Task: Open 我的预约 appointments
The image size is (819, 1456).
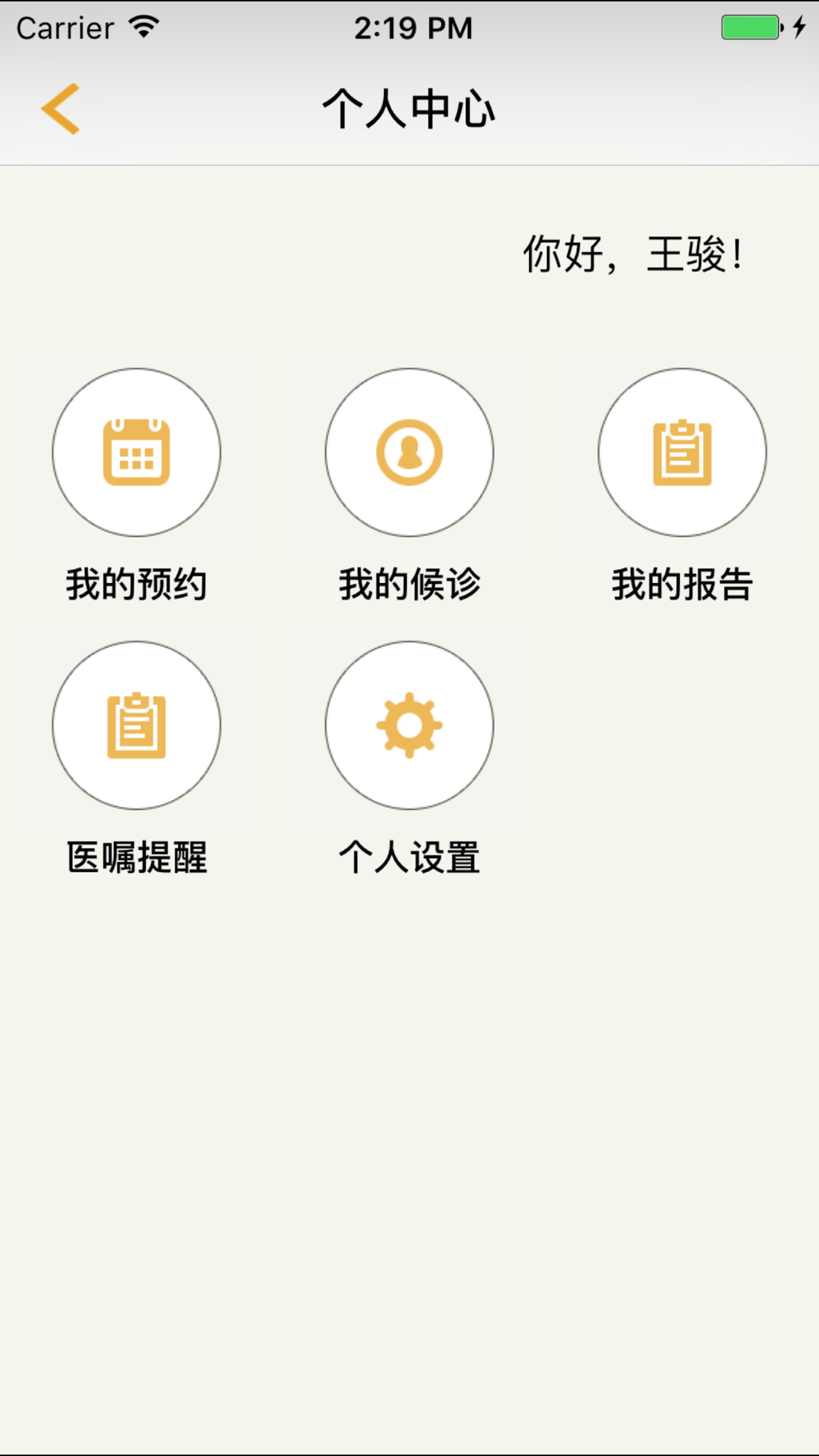Action: coord(137,453)
